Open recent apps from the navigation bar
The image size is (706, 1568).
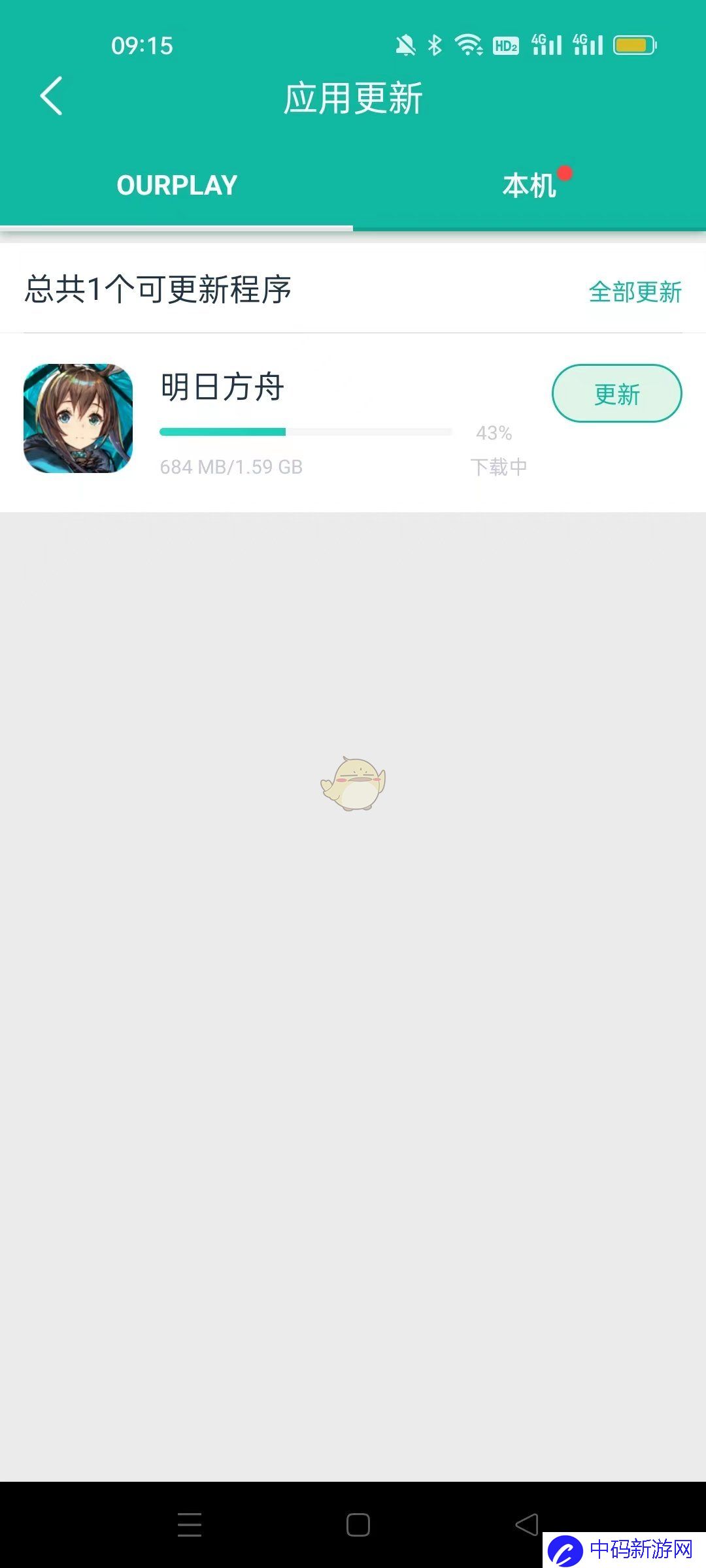coord(190,1524)
